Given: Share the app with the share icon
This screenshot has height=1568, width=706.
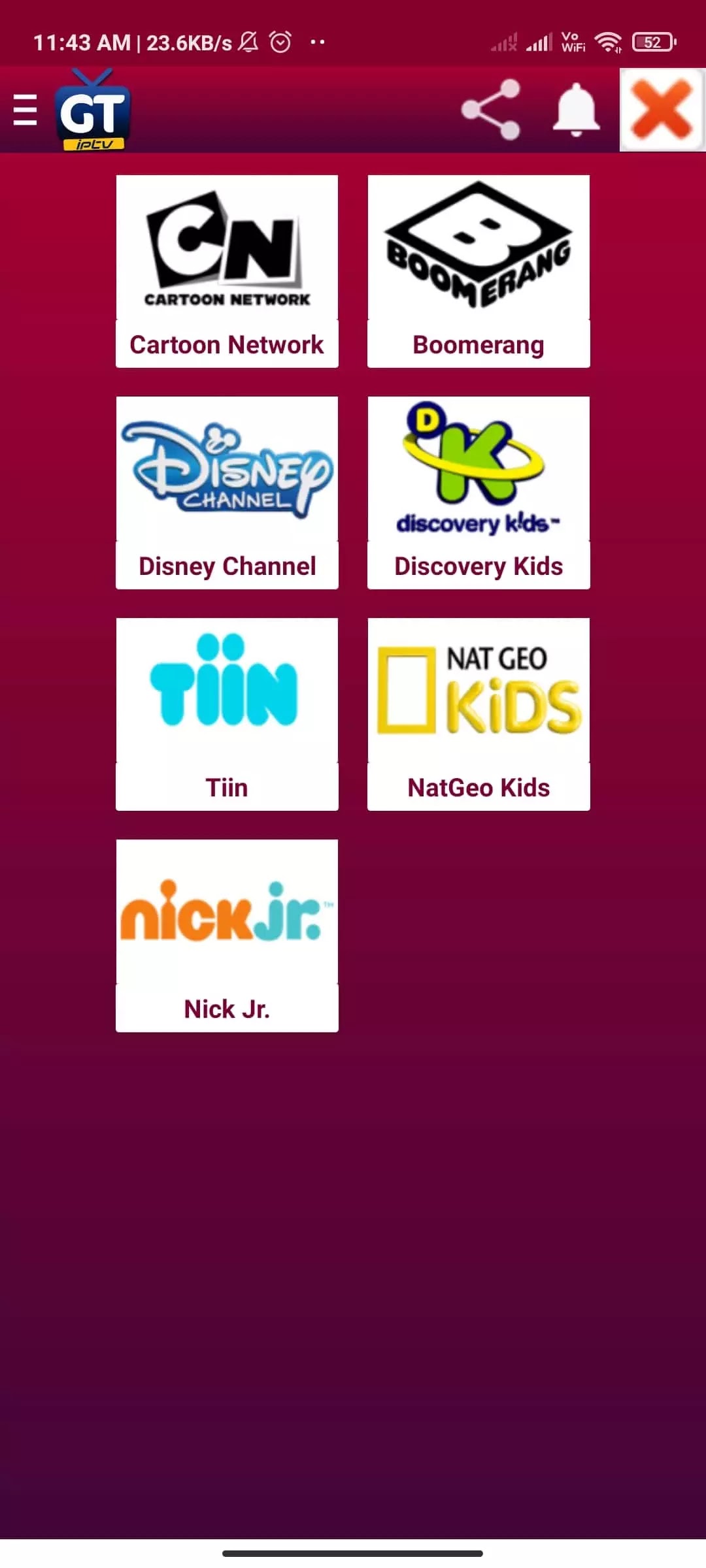Looking at the screenshot, I should click(490, 110).
